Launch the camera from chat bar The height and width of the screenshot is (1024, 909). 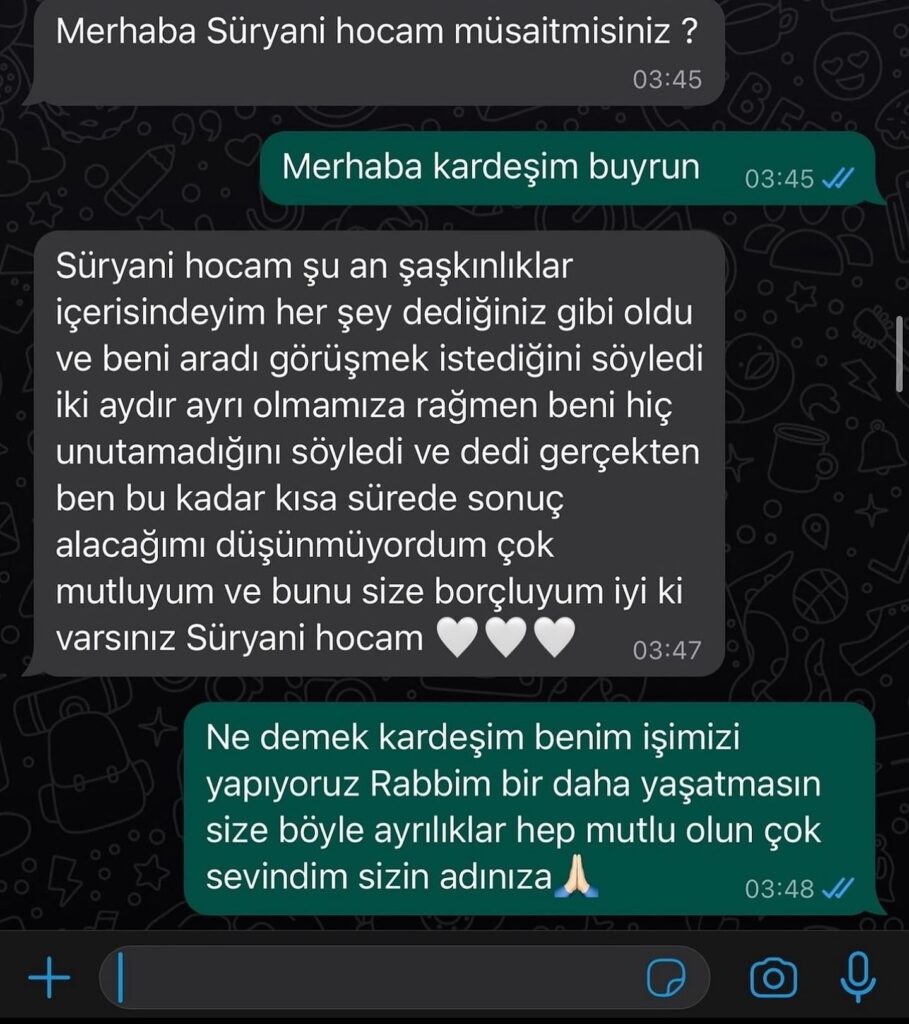pos(773,977)
